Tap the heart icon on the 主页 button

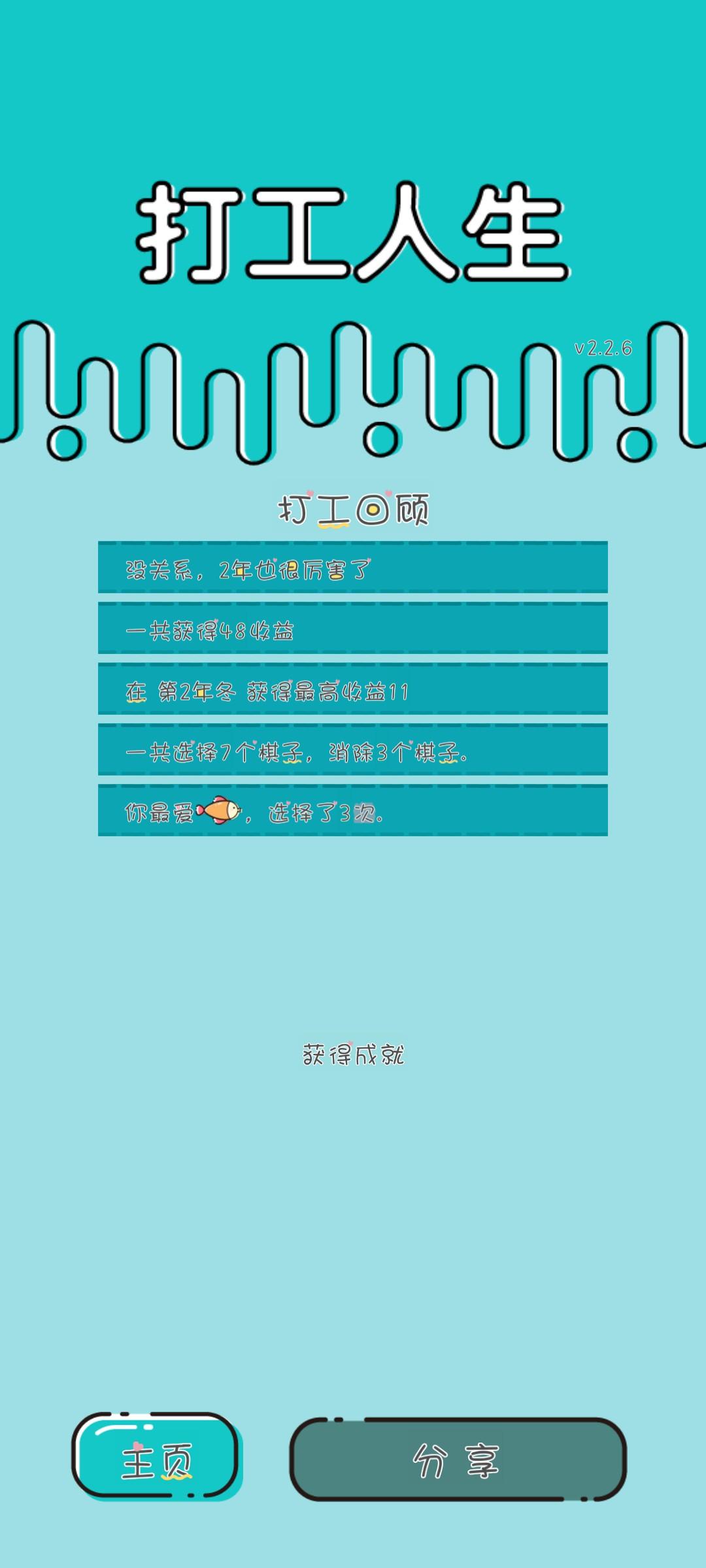[x=138, y=1445]
